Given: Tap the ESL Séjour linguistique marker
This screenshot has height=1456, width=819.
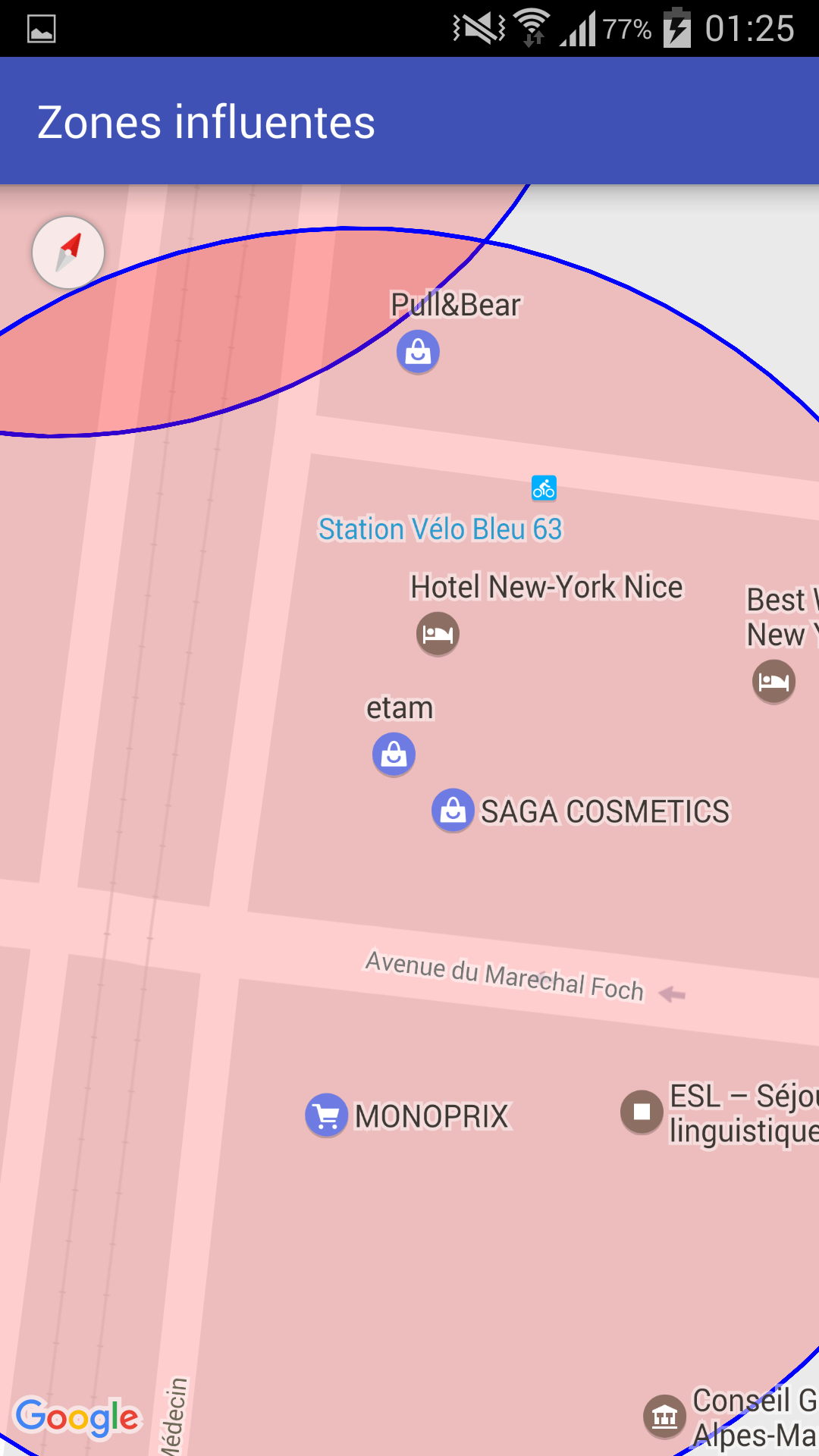Looking at the screenshot, I should pos(642,1112).
